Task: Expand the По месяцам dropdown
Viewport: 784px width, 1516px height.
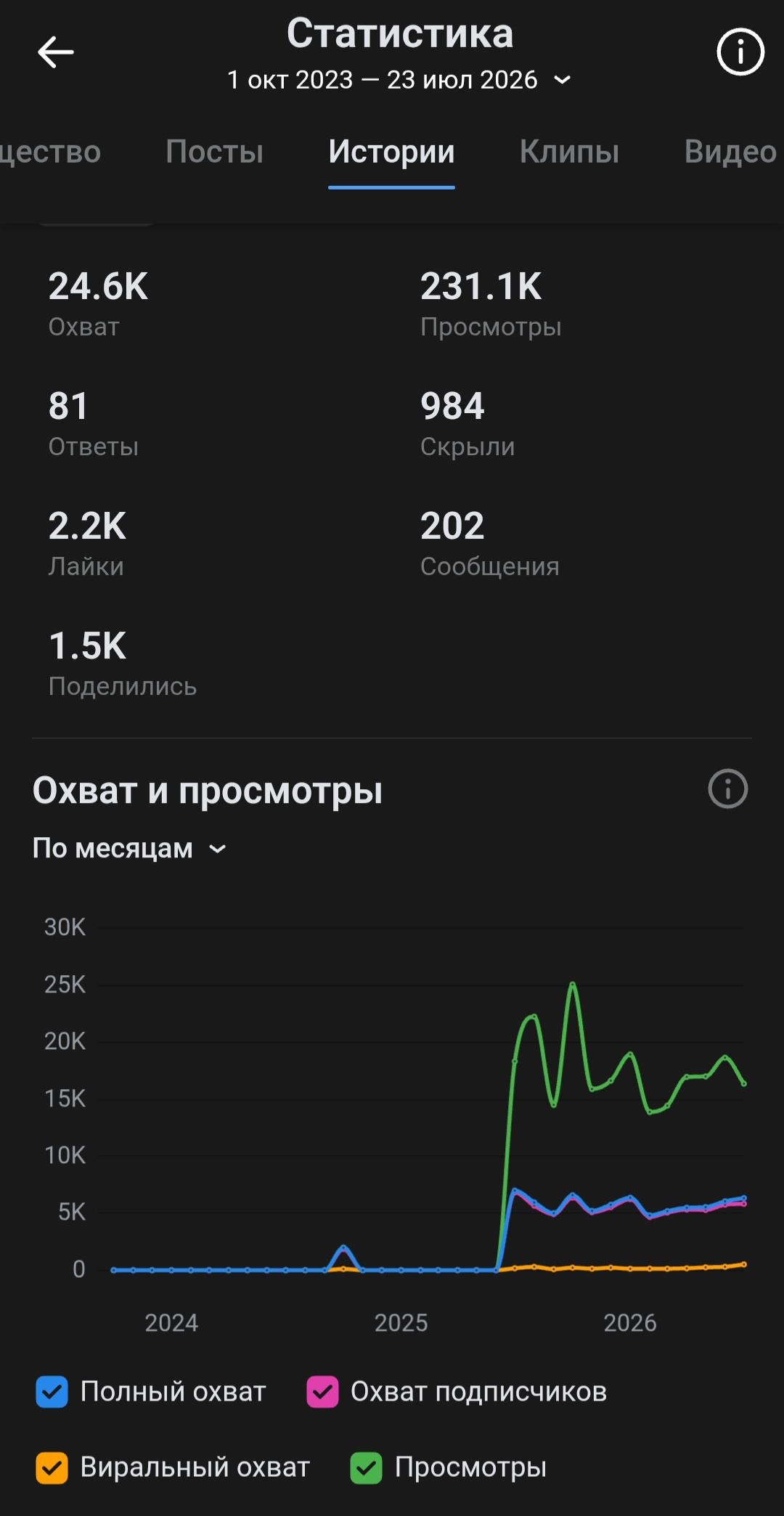Action: pos(130,848)
